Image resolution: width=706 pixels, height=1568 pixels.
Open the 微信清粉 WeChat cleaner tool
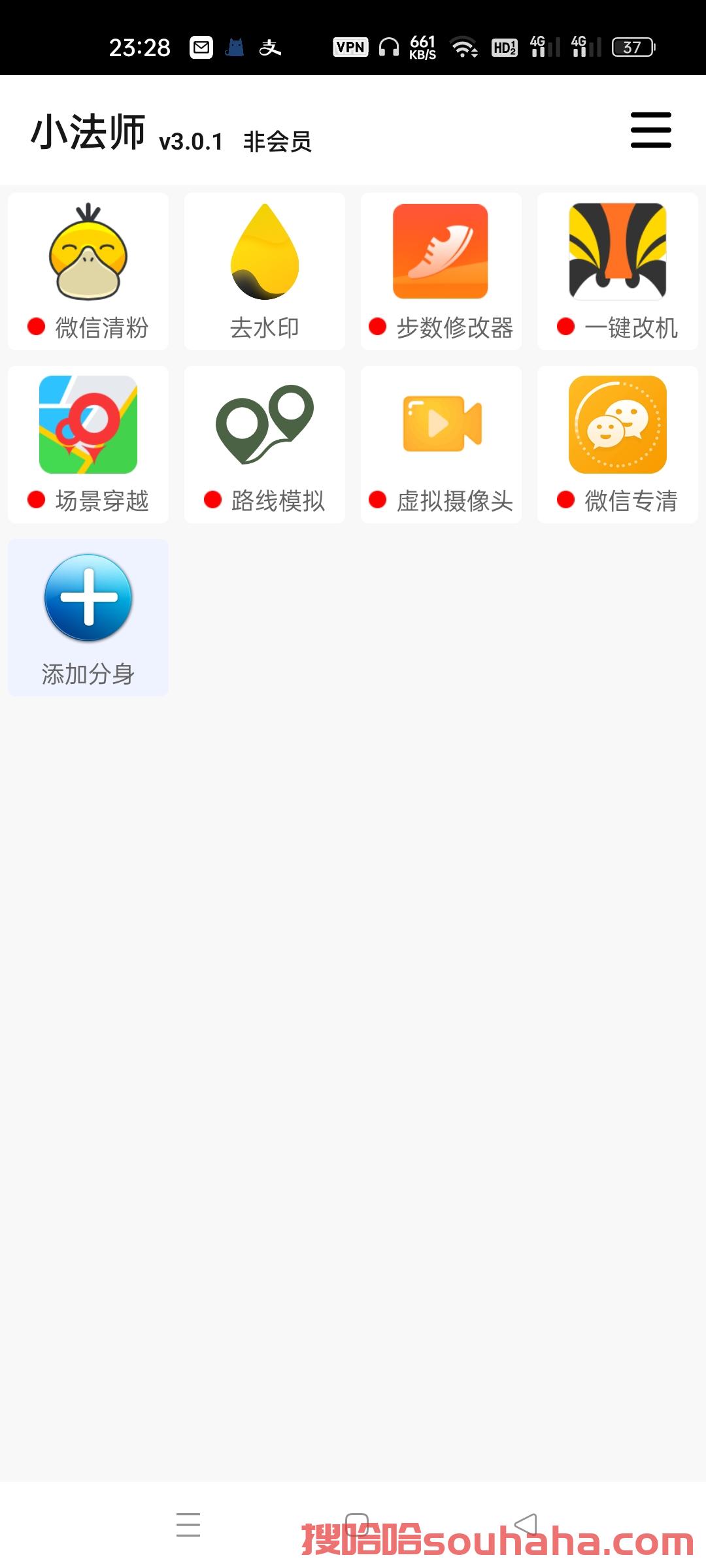(88, 271)
